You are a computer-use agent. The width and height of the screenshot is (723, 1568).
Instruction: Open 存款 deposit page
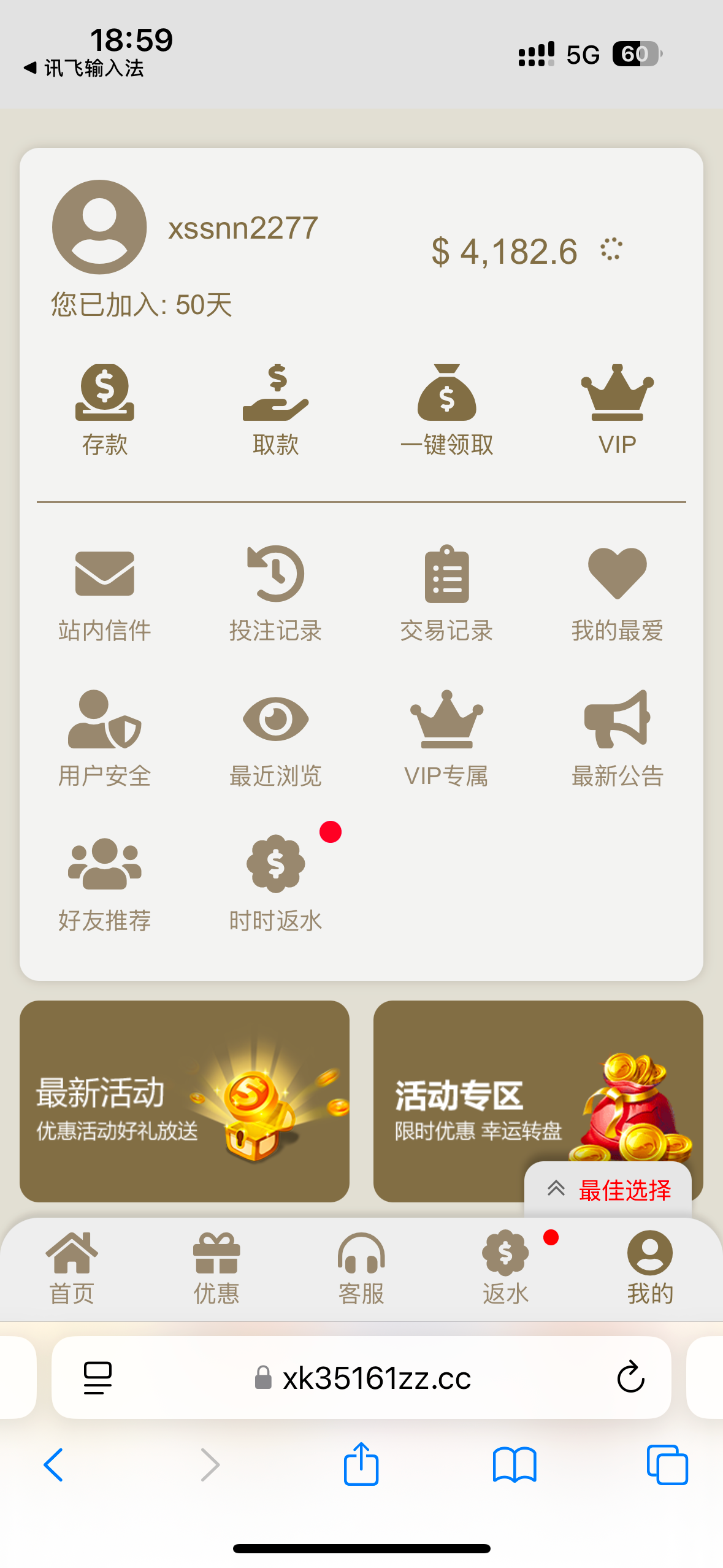click(x=105, y=409)
